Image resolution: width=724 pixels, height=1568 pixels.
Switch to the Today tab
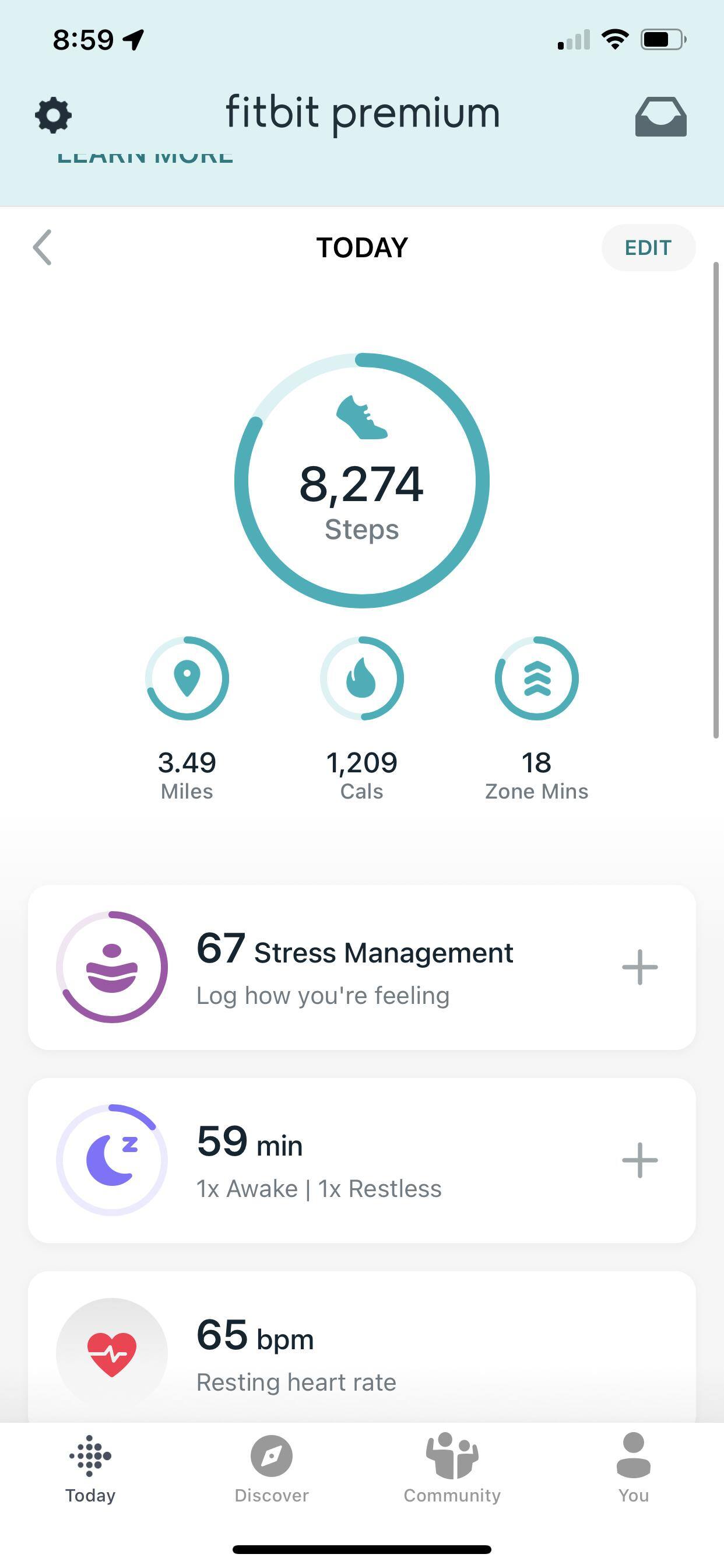tap(90, 1468)
